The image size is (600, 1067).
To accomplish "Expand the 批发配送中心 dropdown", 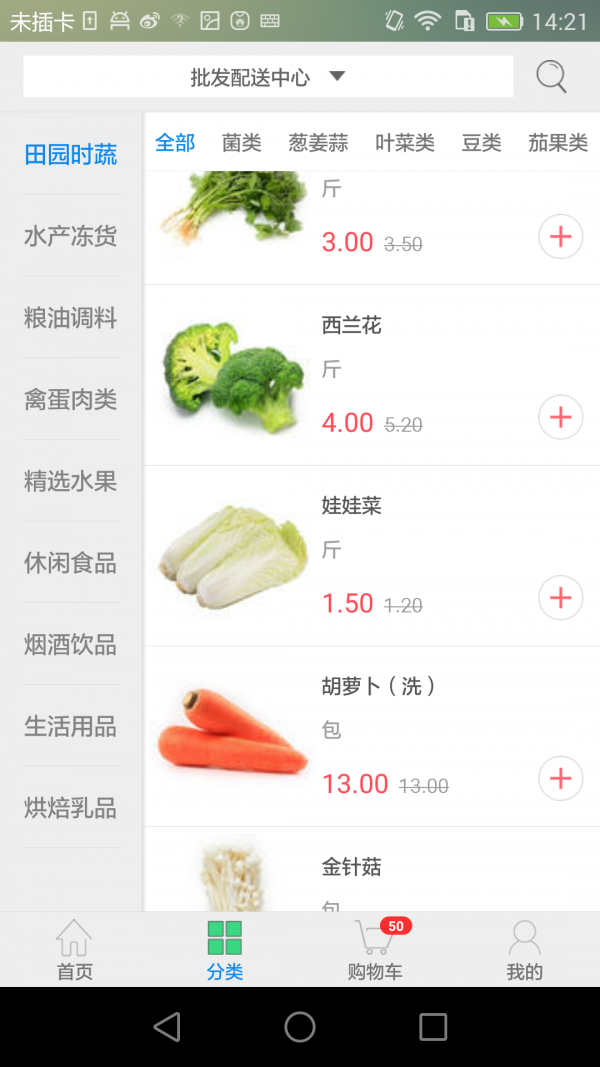I will (268, 77).
